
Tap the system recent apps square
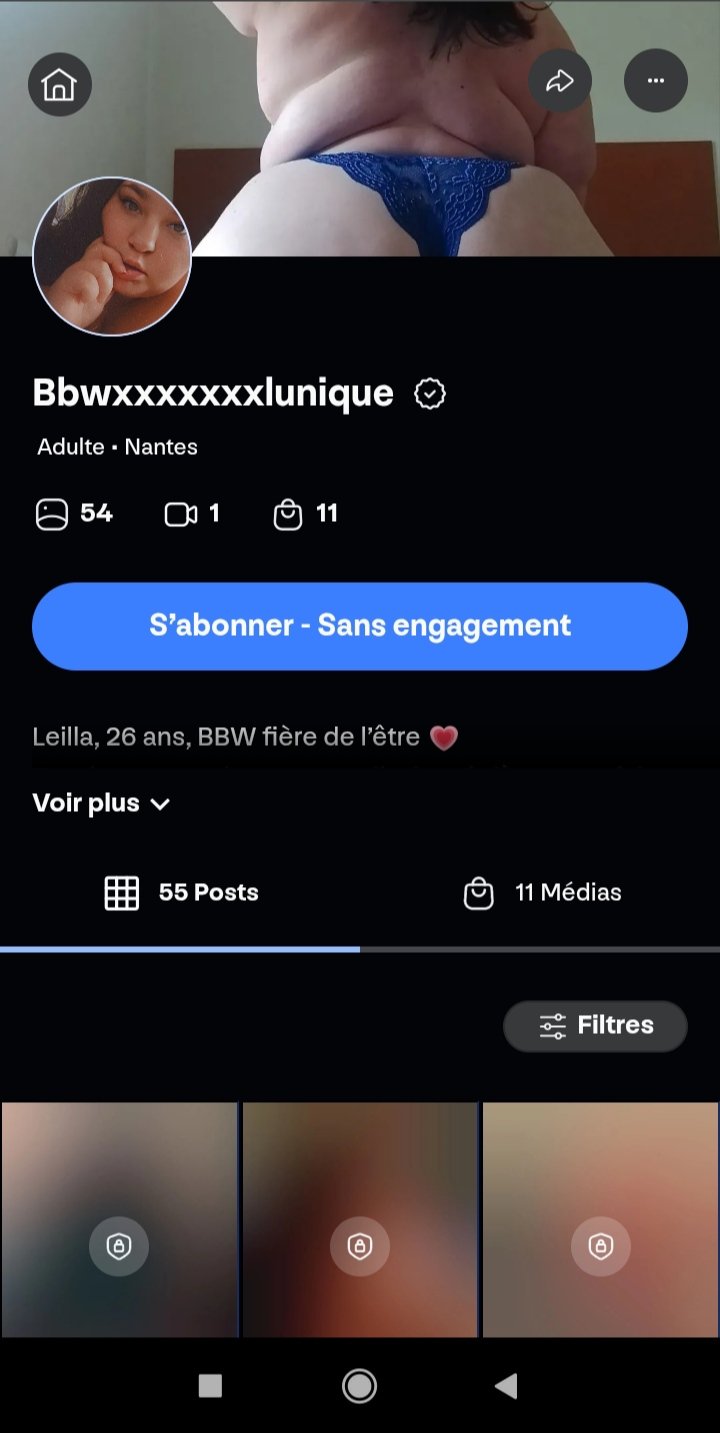[210, 1385]
